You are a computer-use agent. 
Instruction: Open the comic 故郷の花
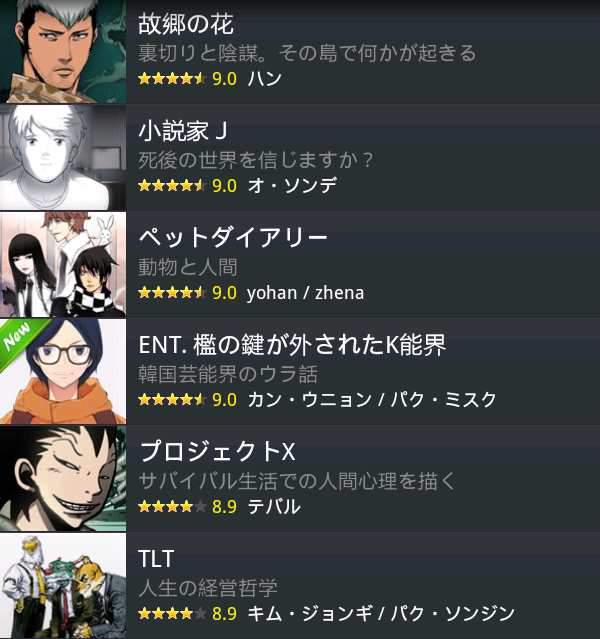click(x=186, y=26)
